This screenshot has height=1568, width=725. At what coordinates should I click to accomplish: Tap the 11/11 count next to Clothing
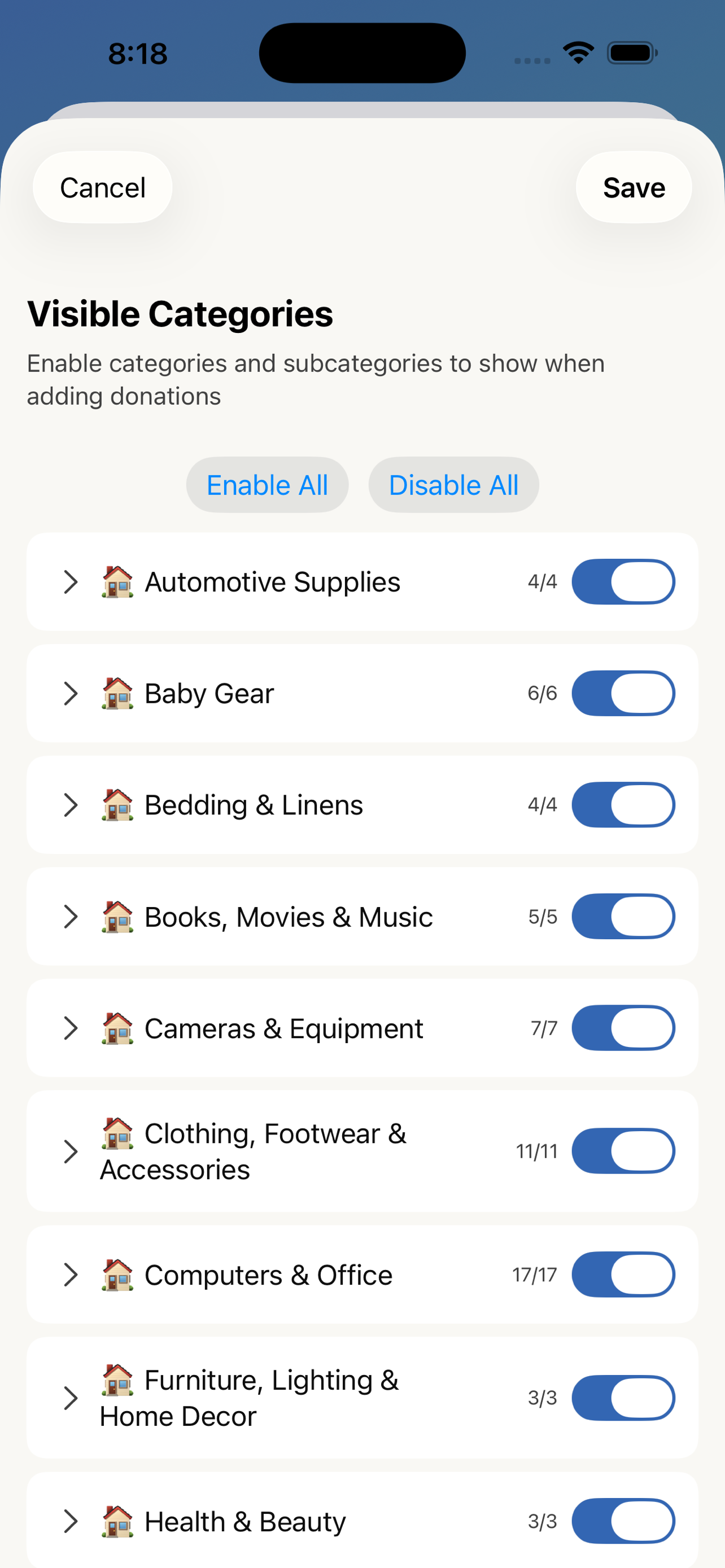point(536,1150)
